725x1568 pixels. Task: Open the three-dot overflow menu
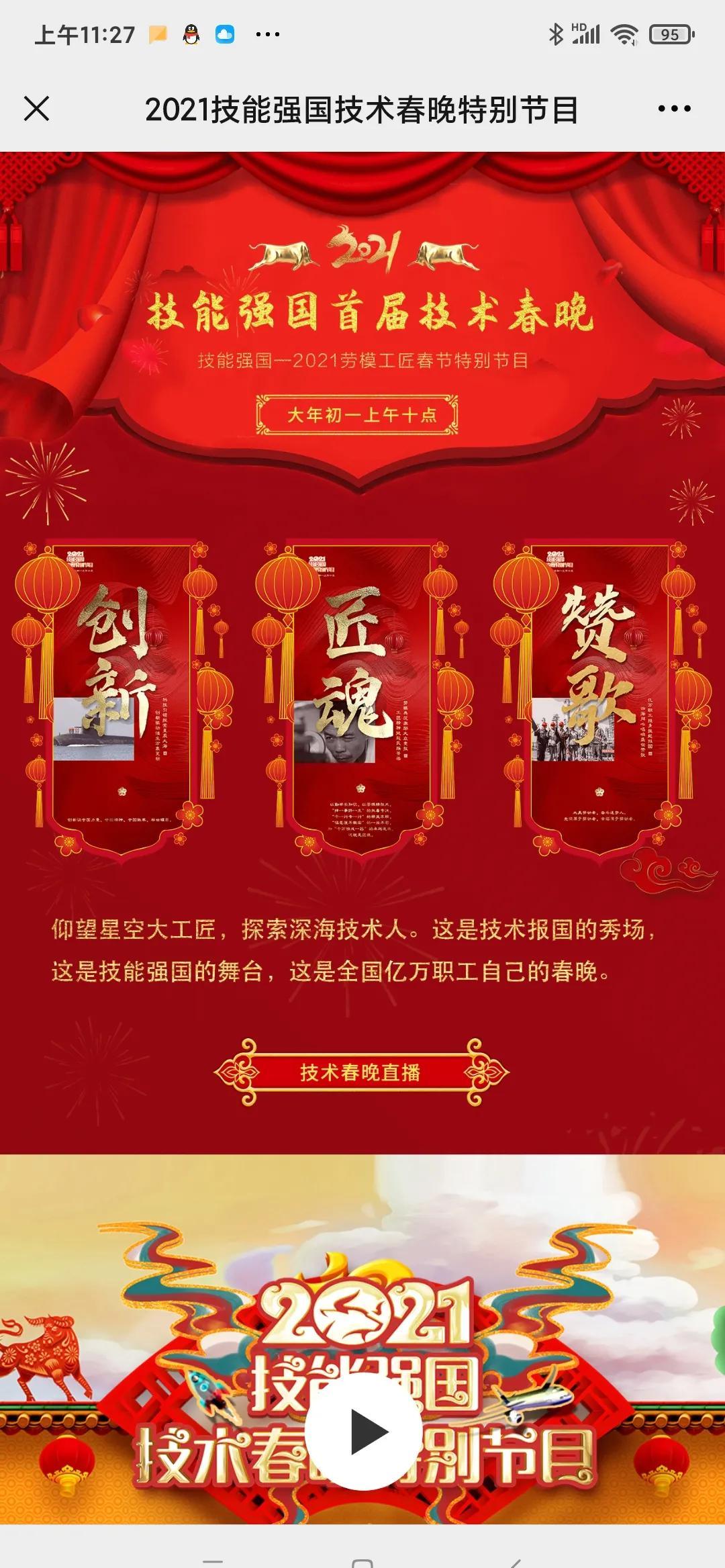pyautogui.click(x=673, y=109)
